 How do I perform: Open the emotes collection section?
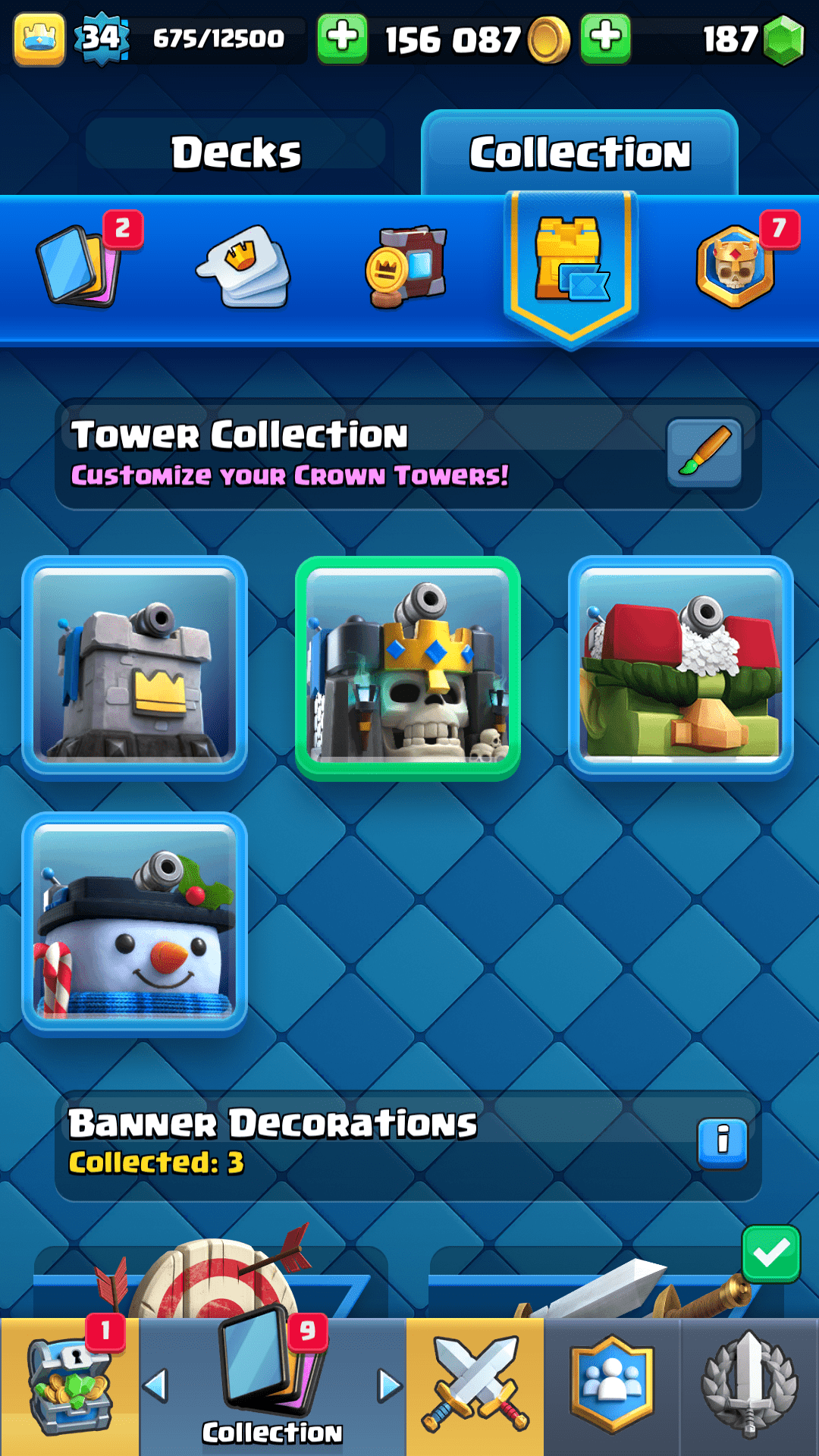[244, 265]
